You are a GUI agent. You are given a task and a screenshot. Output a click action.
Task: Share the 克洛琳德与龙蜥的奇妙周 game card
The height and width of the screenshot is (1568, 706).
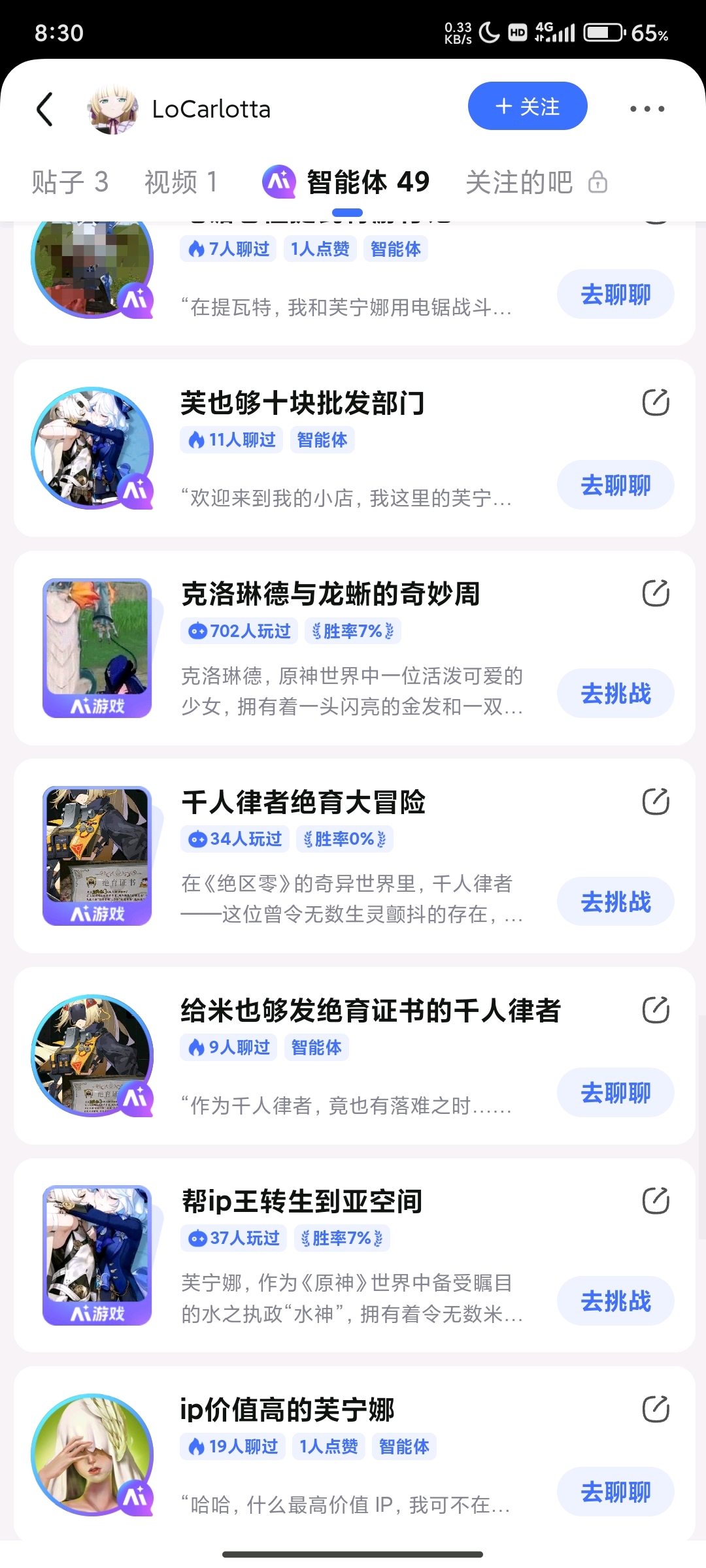655,593
